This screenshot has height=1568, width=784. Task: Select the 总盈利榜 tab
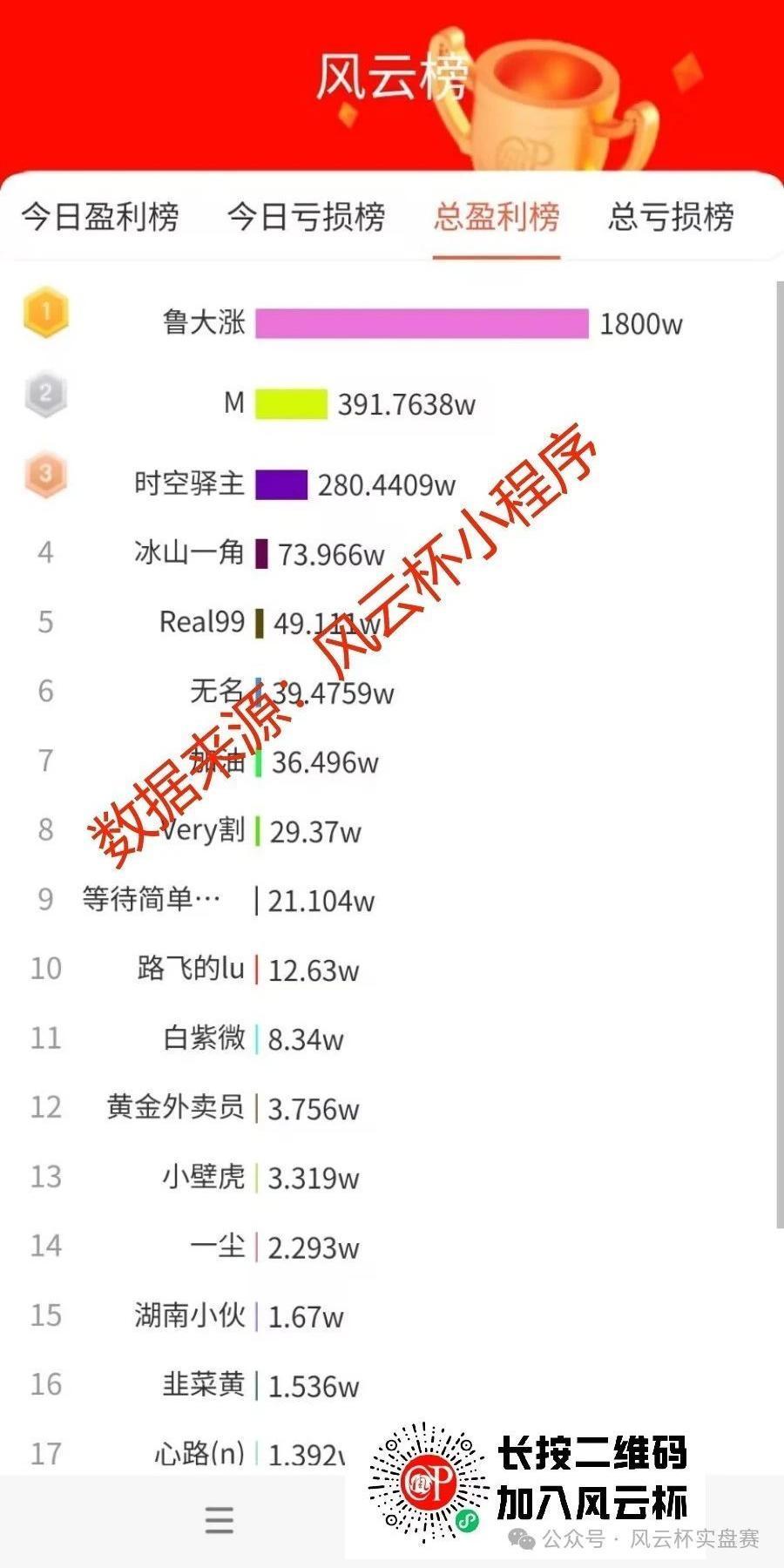pyautogui.click(x=497, y=216)
